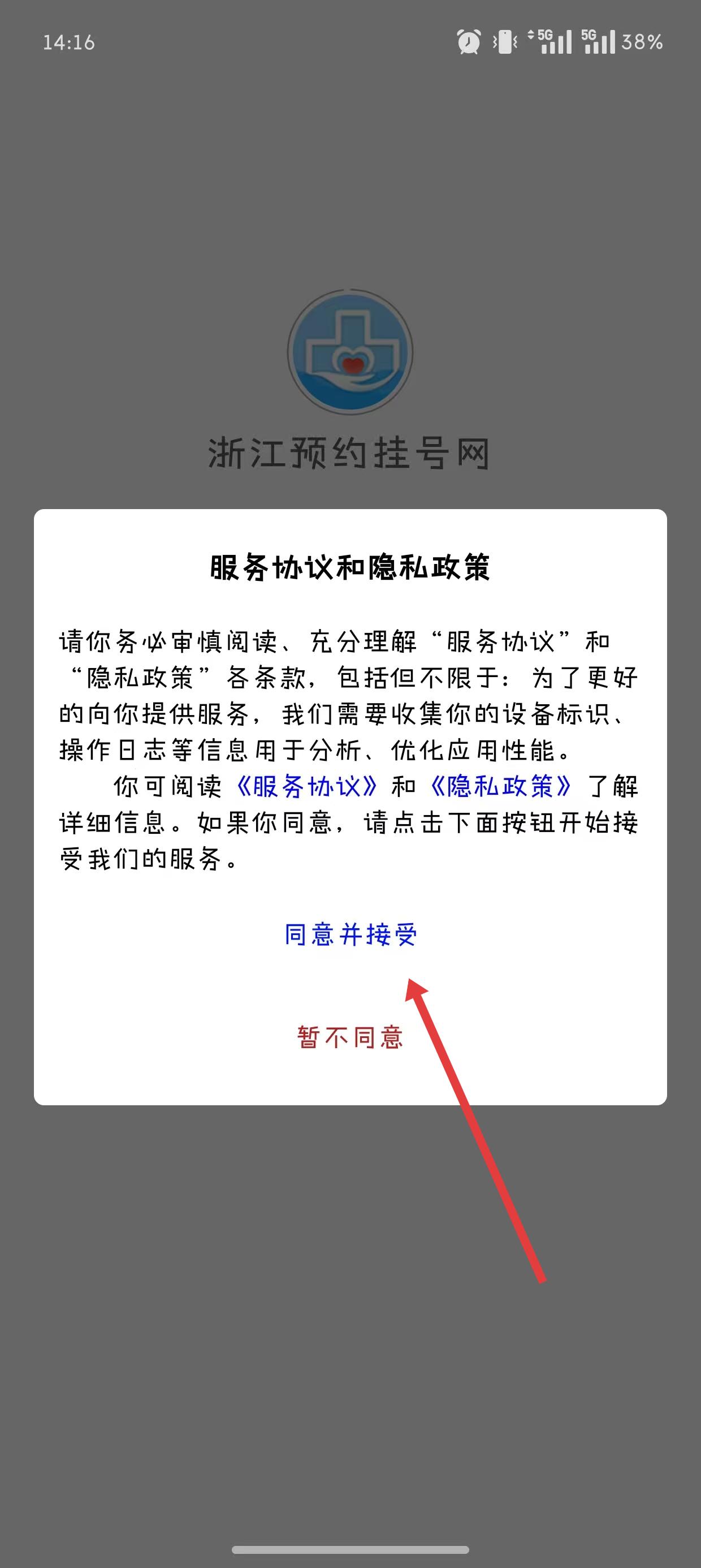
Task: Read the 《隐私政策》 privacy policy link
Action: coord(501,786)
